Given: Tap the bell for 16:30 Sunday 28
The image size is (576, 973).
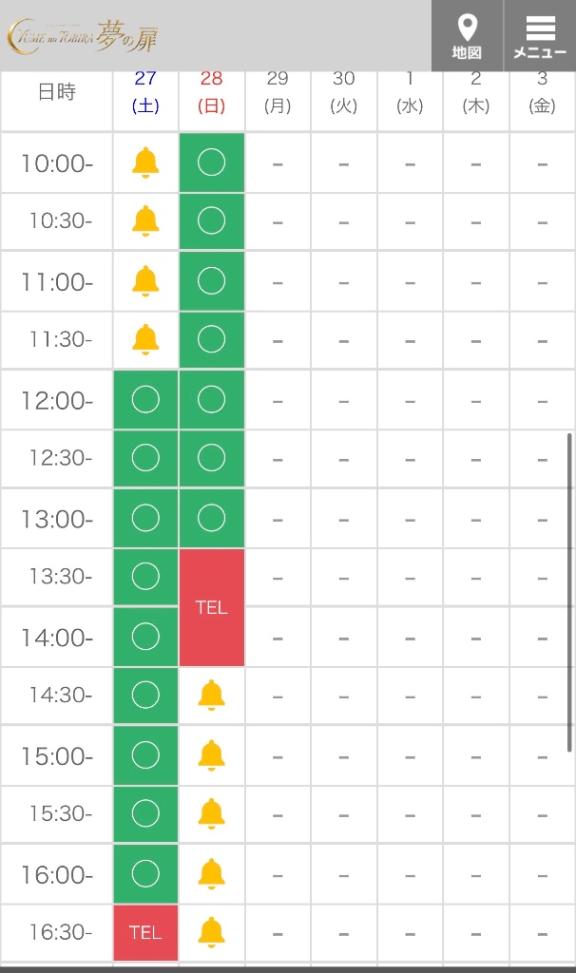Looking at the screenshot, I should (x=212, y=932).
